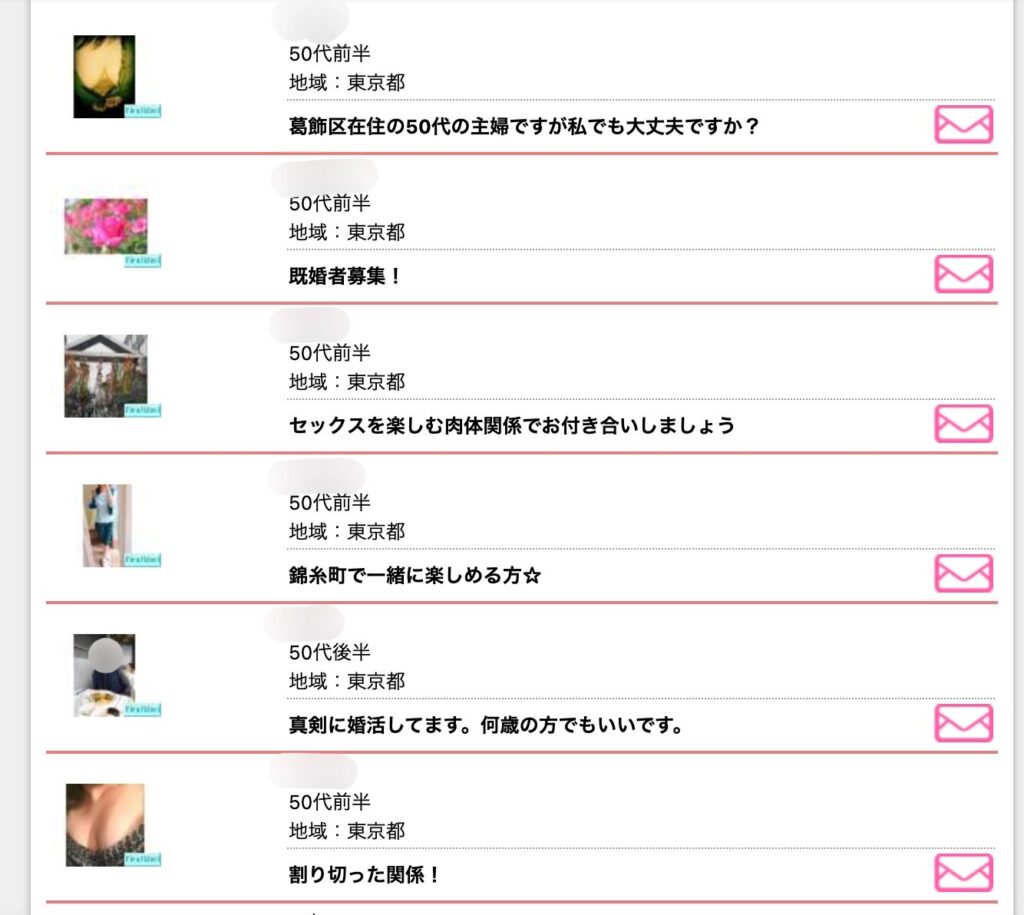The image size is (1024, 915).
Task: Open the pink rose photo beside 既婚者募集!
Action: pyautogui.click(x=105, y=226)
